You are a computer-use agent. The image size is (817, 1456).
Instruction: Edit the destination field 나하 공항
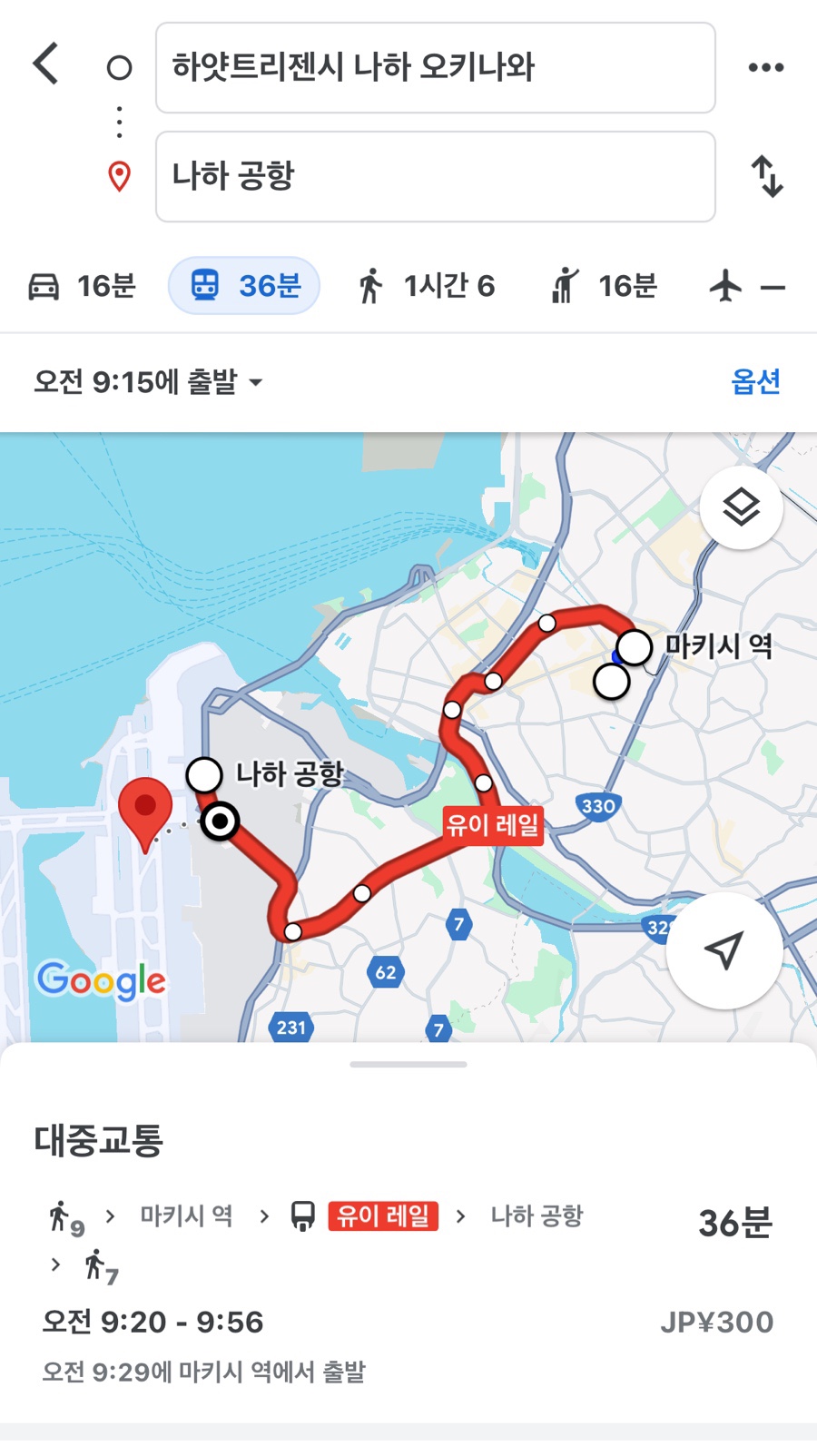tap(436, 176)
